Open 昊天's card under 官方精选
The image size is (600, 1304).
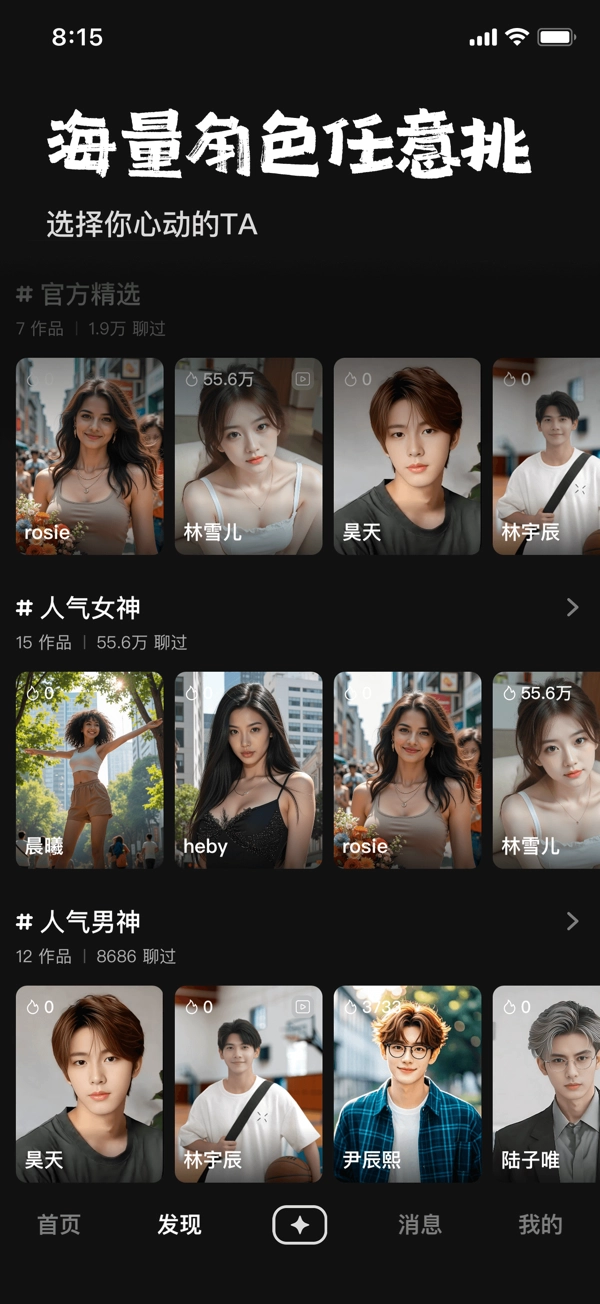(x=407, y=455)
